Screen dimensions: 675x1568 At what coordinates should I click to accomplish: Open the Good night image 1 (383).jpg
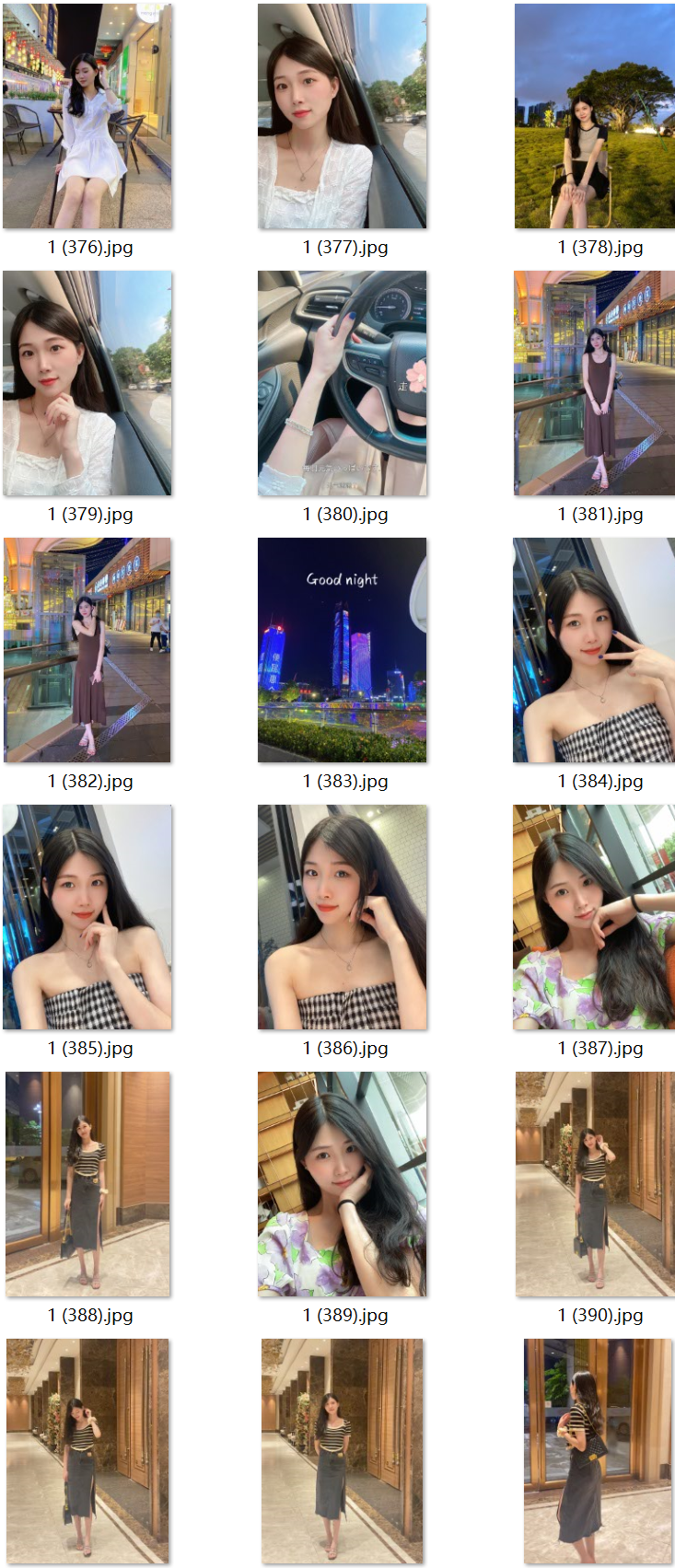tap(342, 650)
